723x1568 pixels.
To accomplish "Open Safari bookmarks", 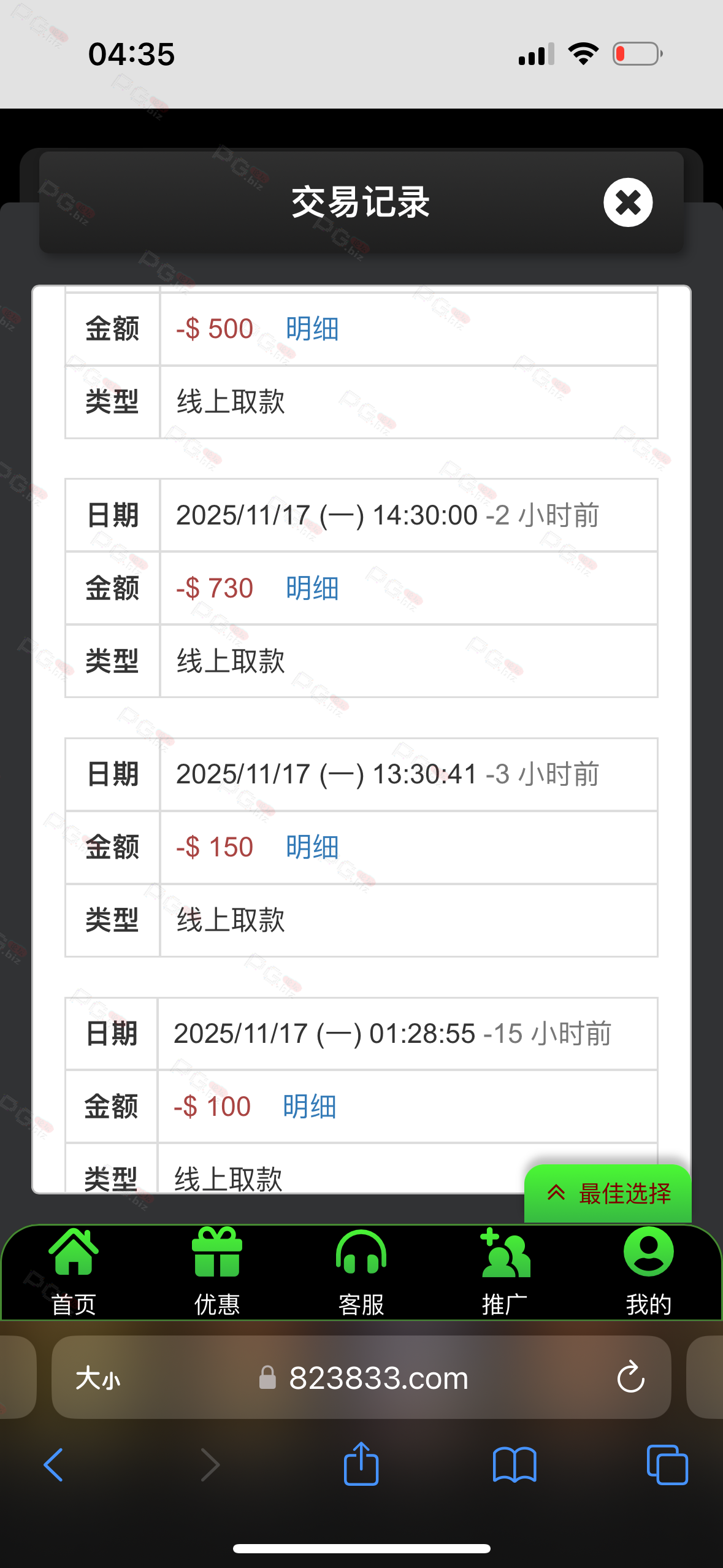I will point(515,1465).
